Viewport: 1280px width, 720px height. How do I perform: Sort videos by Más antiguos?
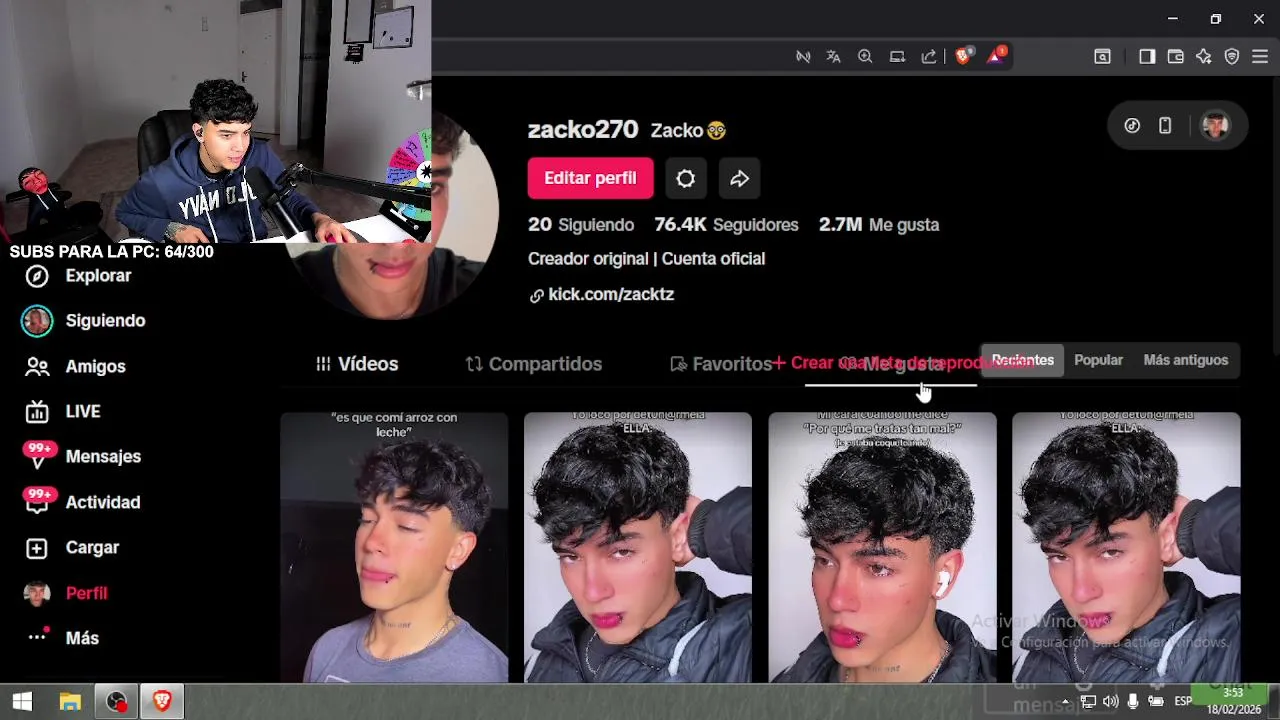click(x=1185, y=360)
